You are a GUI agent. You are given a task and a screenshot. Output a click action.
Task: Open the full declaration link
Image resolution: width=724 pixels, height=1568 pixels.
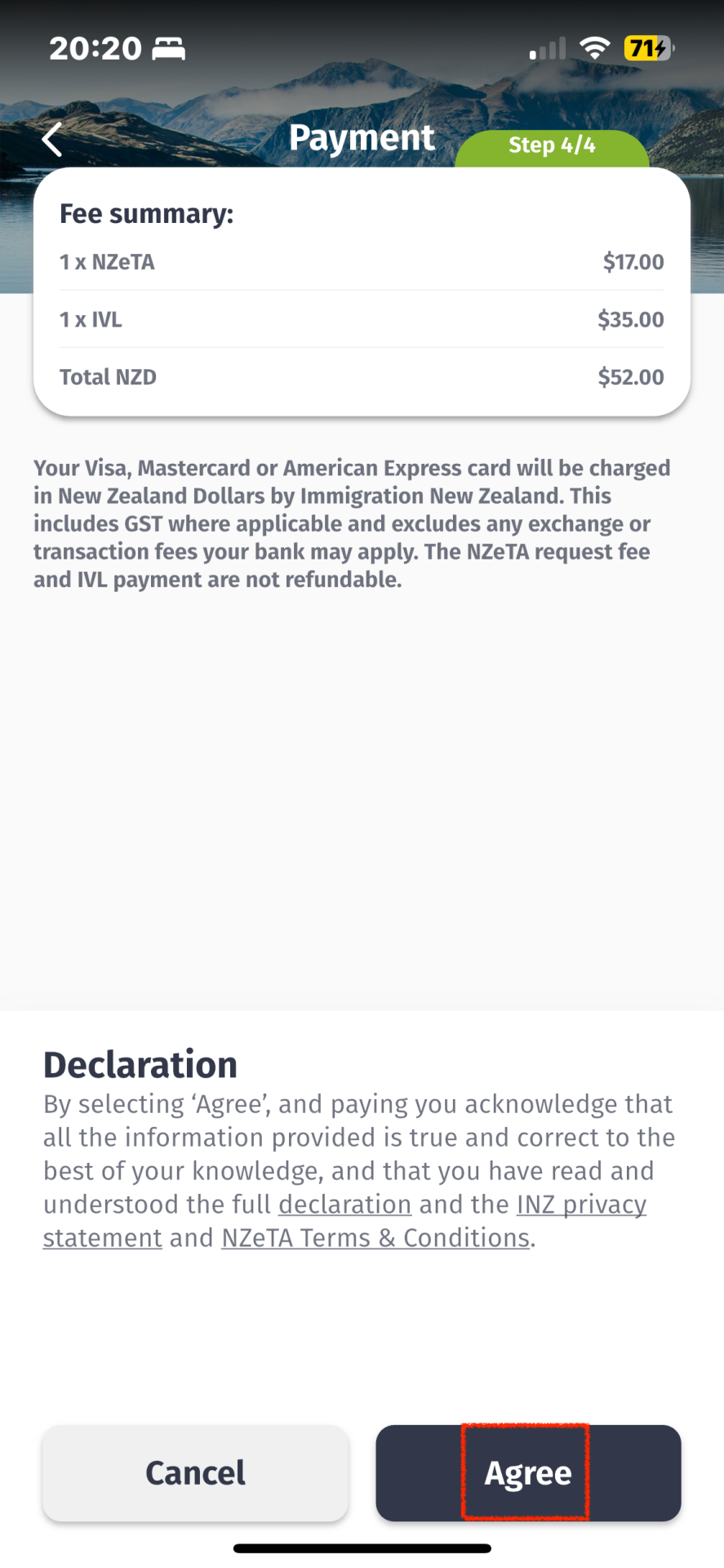pyautogui.click(x=345, y=1205)
